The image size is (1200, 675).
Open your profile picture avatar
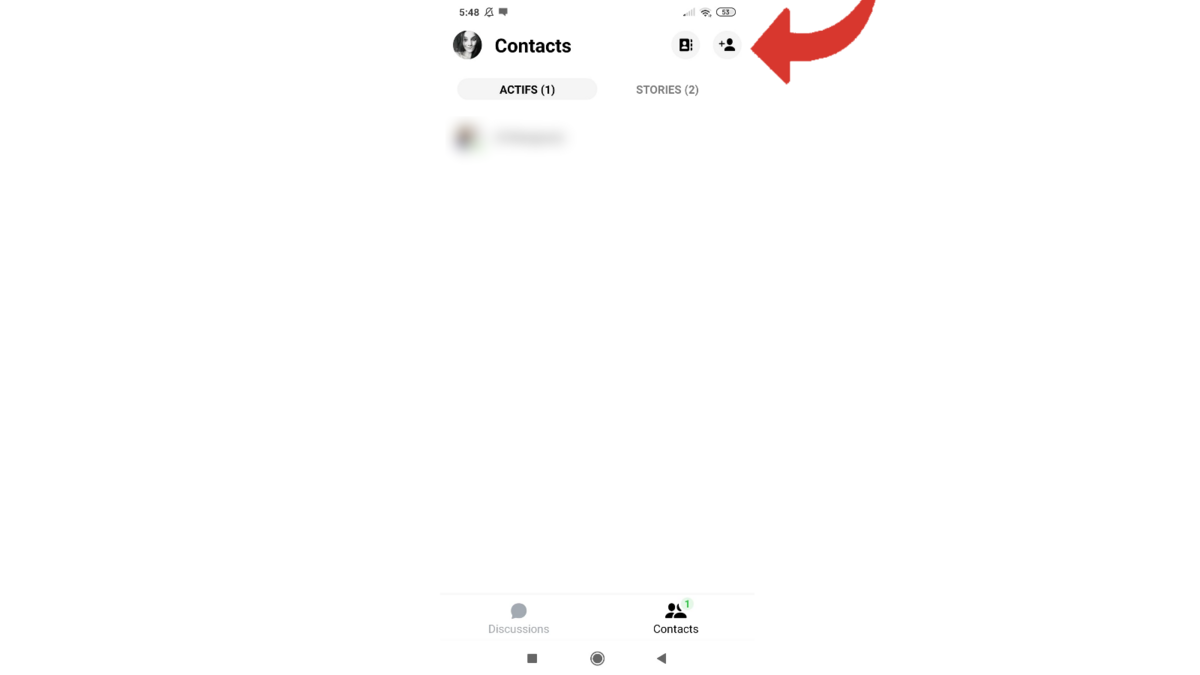467,45
